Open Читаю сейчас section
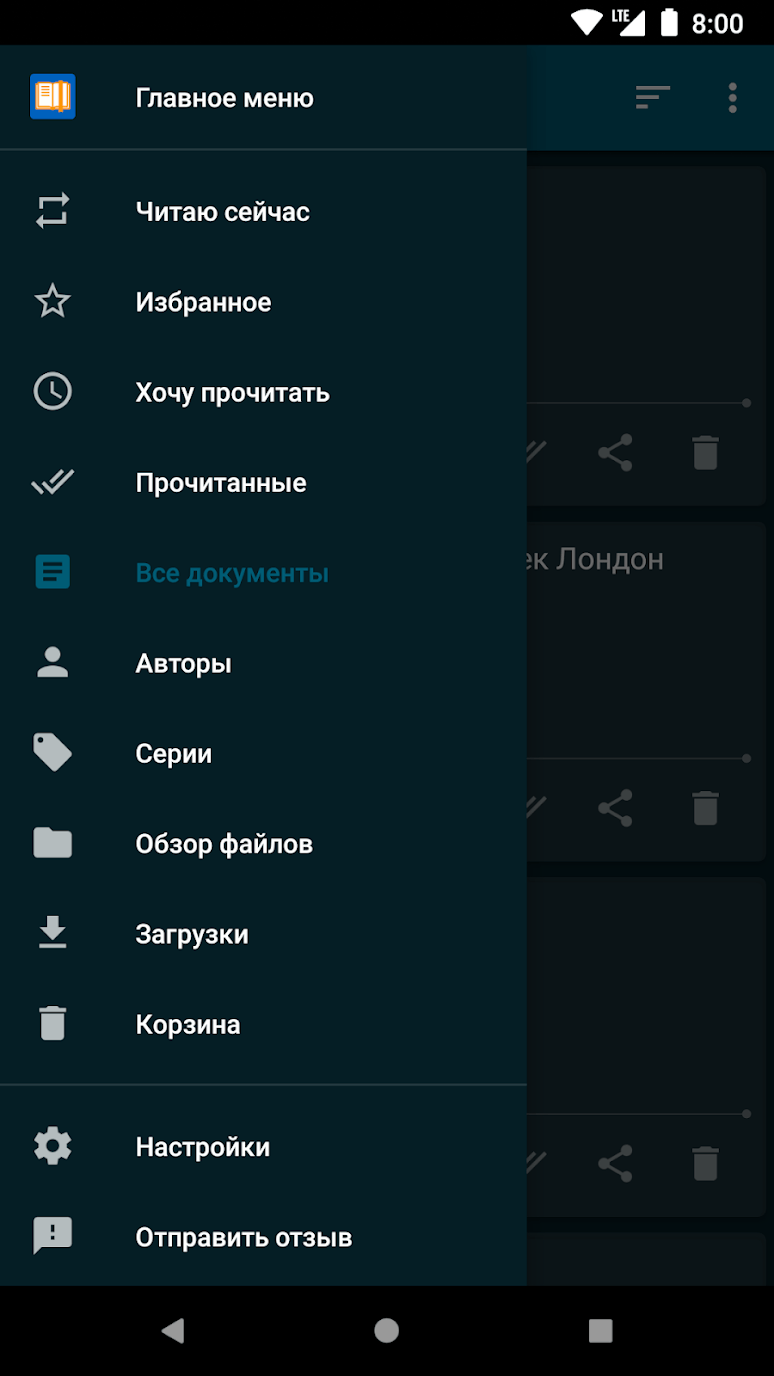Image resolution: width=774 pixels, height=1376 pixels. pyautogui.click(x=222, y=212)
